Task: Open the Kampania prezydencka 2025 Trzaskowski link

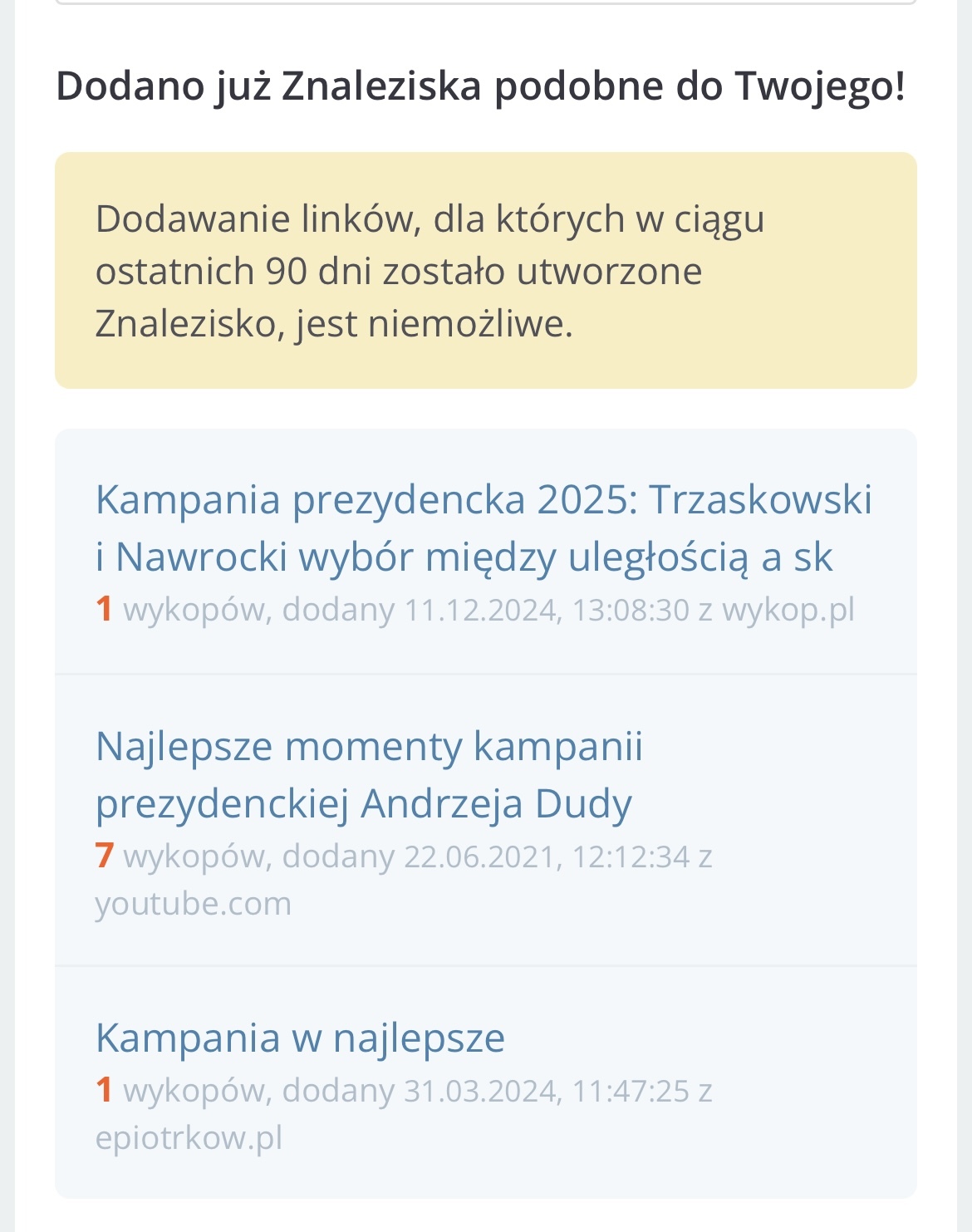Action: (x=484, y=528)
